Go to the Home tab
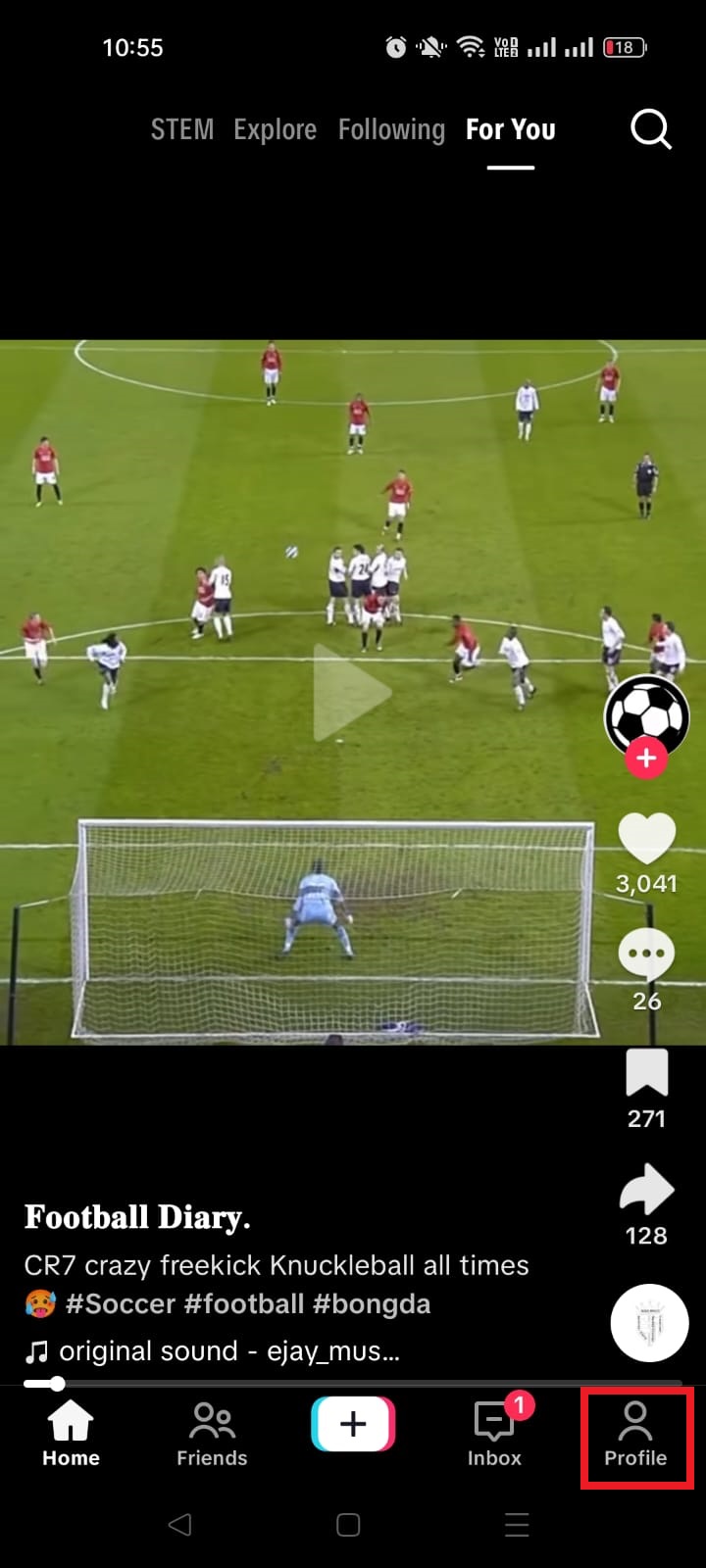This screenshot has width=706, height=1568. (71, 1433)
